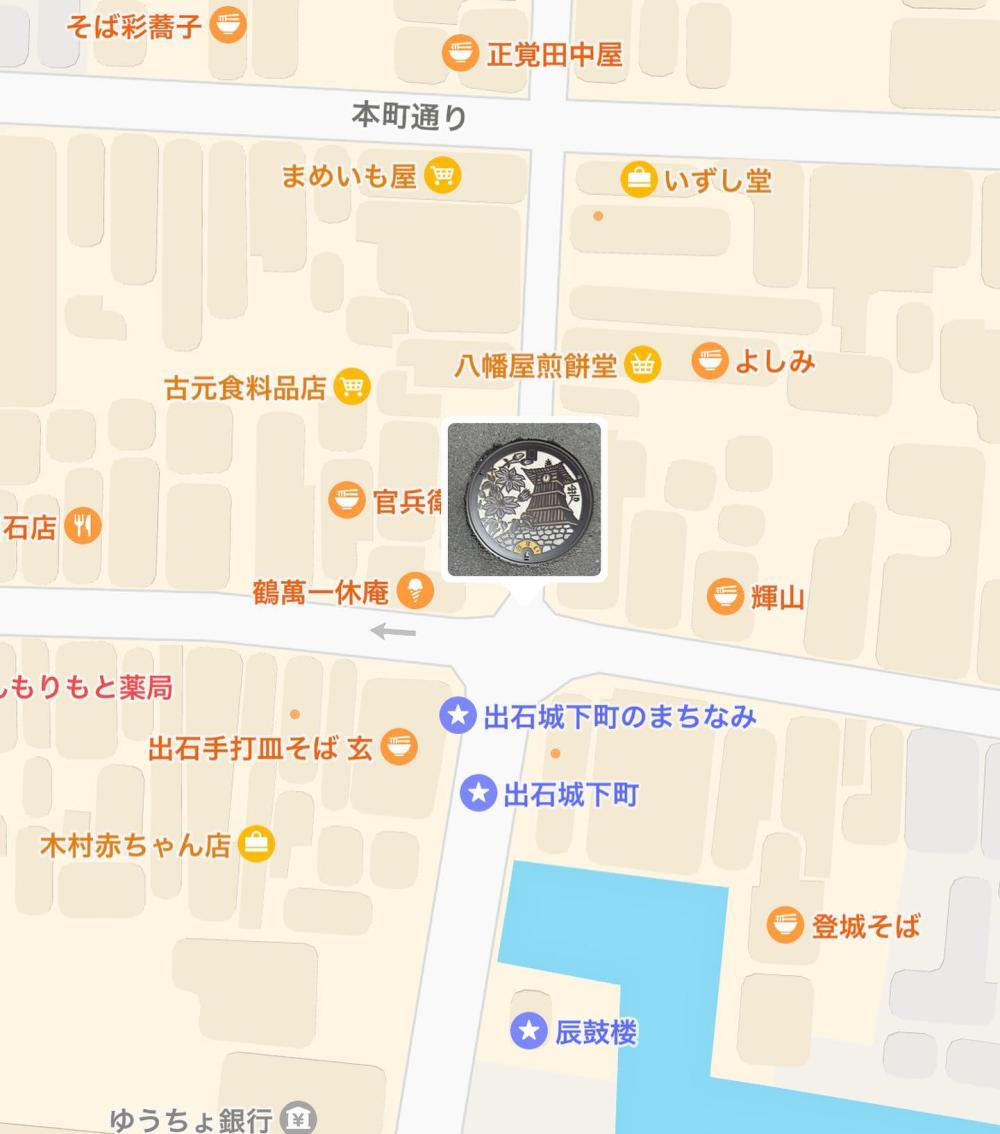
Task: Tap the よしみ restaurant pin
Action: 710,361
